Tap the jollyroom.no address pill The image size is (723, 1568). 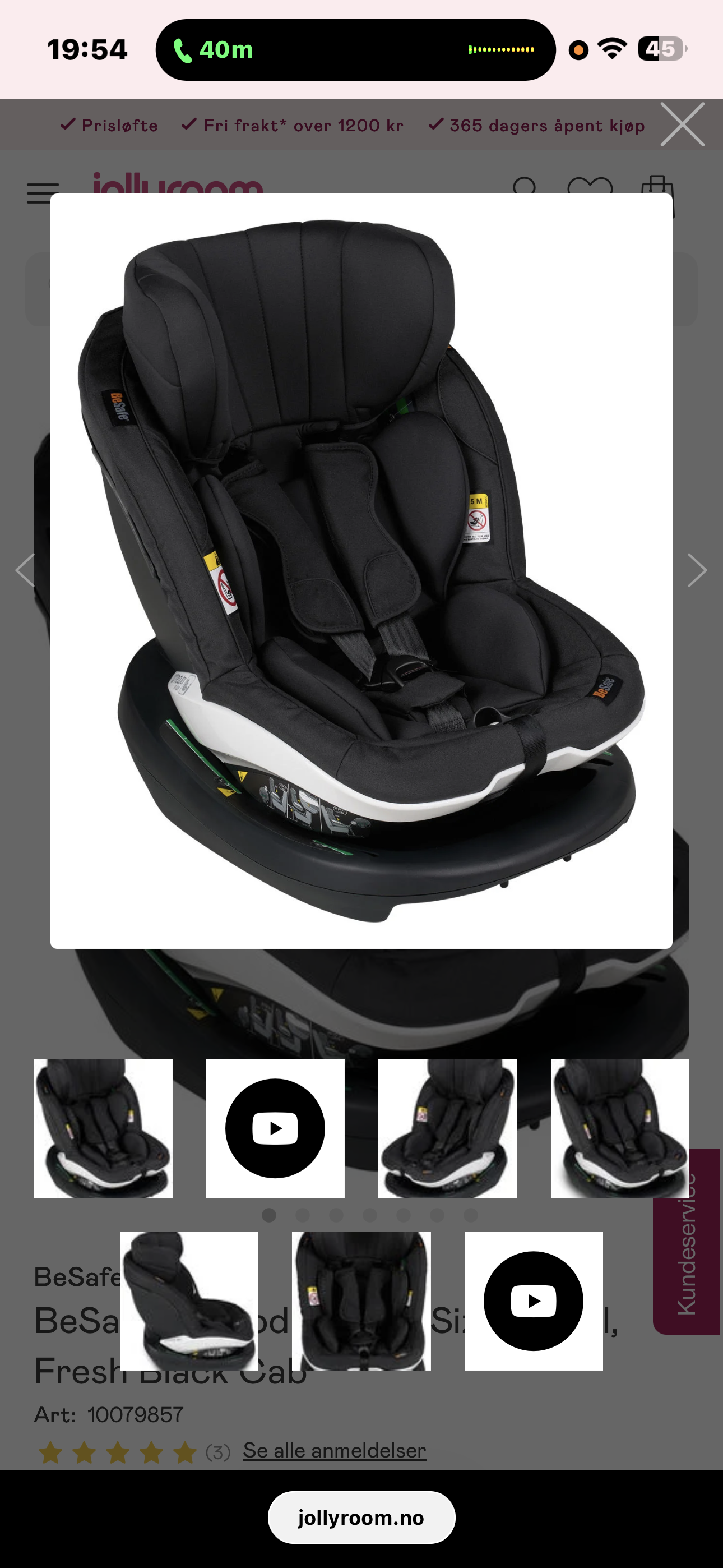pyautogui.click(x=361, y=1517)
